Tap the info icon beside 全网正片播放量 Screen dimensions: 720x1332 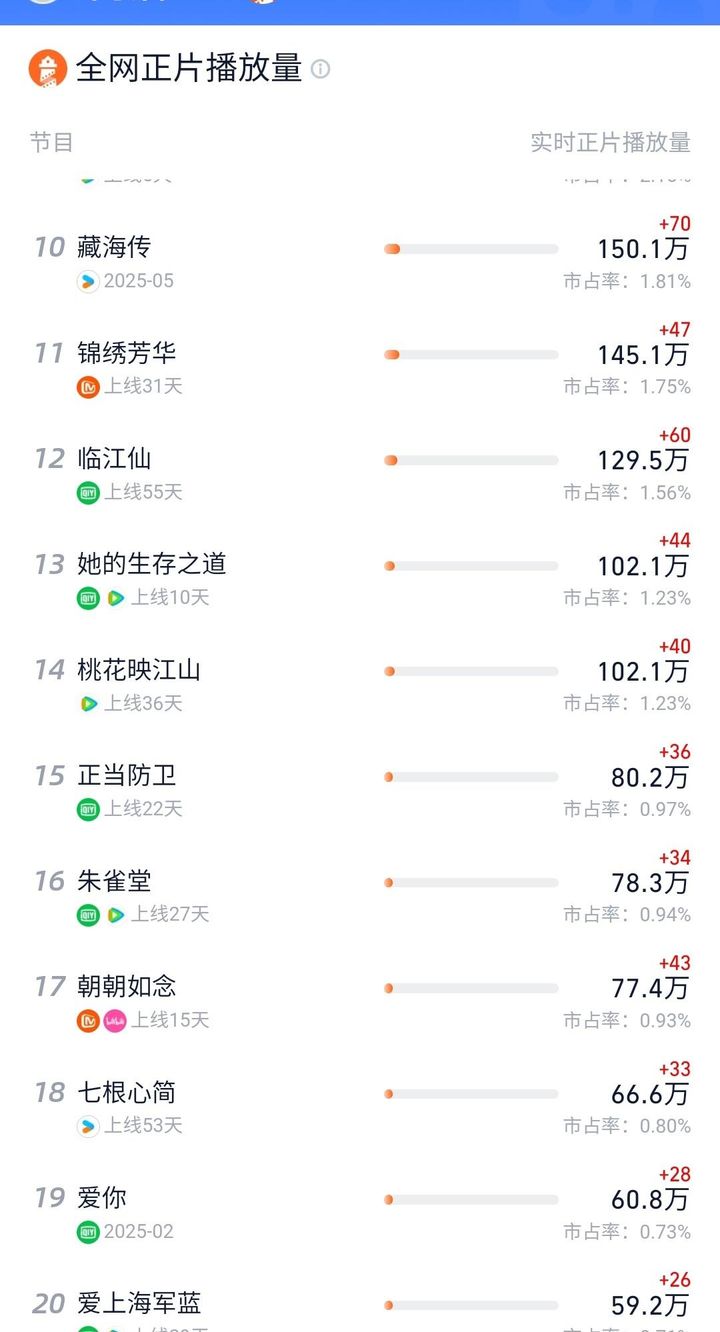tap(320, 69)
